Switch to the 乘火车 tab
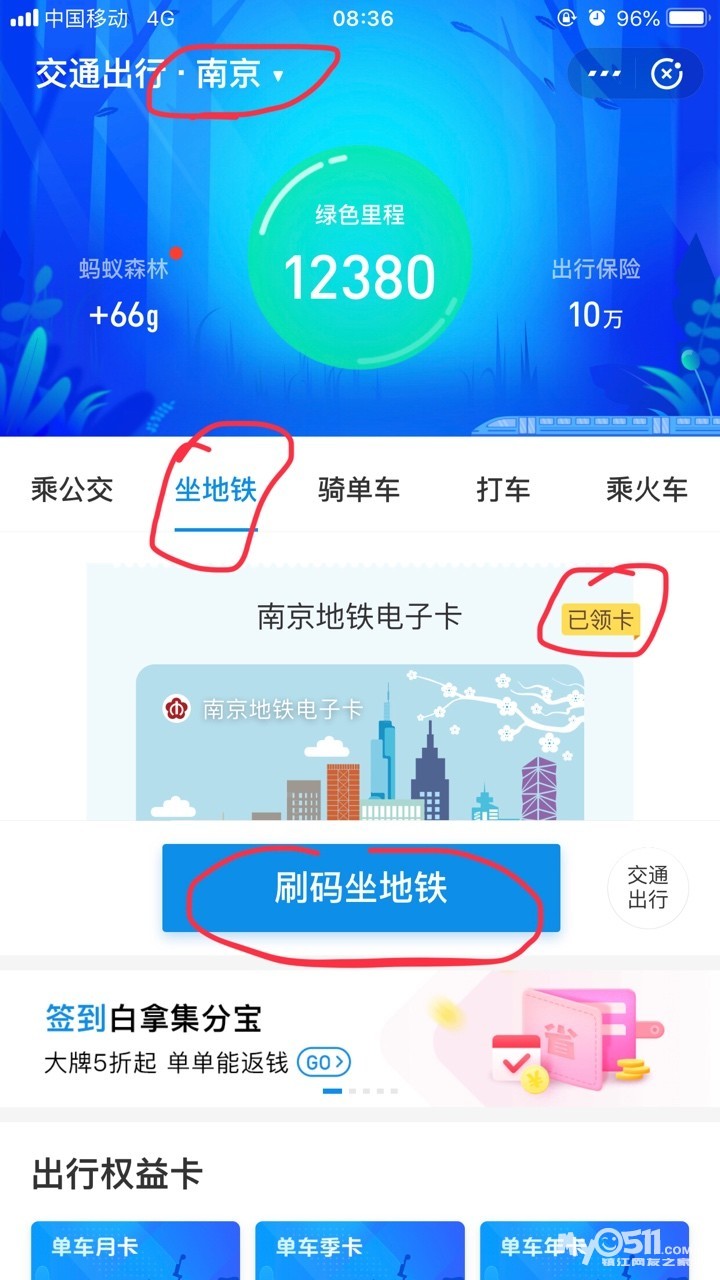Image resolution: width=720 pixels, height=1280 pixels. pyautogui.click(x=647, y=490)
